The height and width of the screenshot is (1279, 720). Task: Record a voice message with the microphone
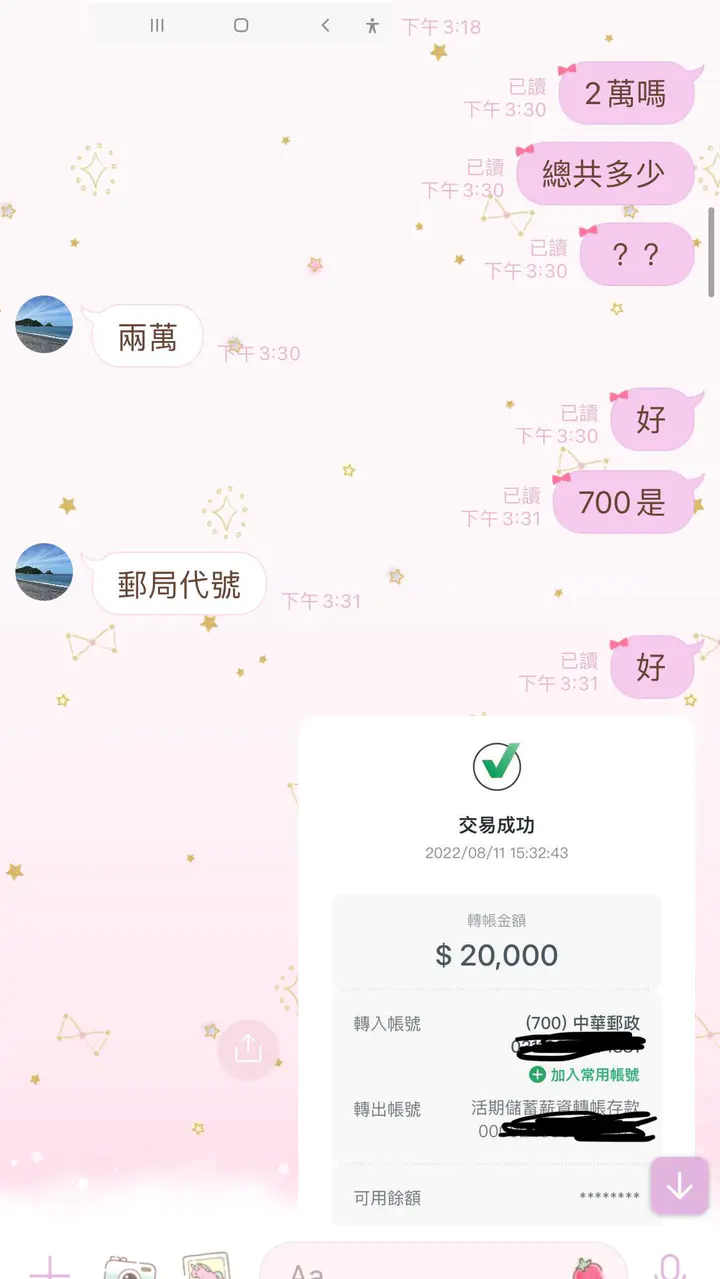672,1266
